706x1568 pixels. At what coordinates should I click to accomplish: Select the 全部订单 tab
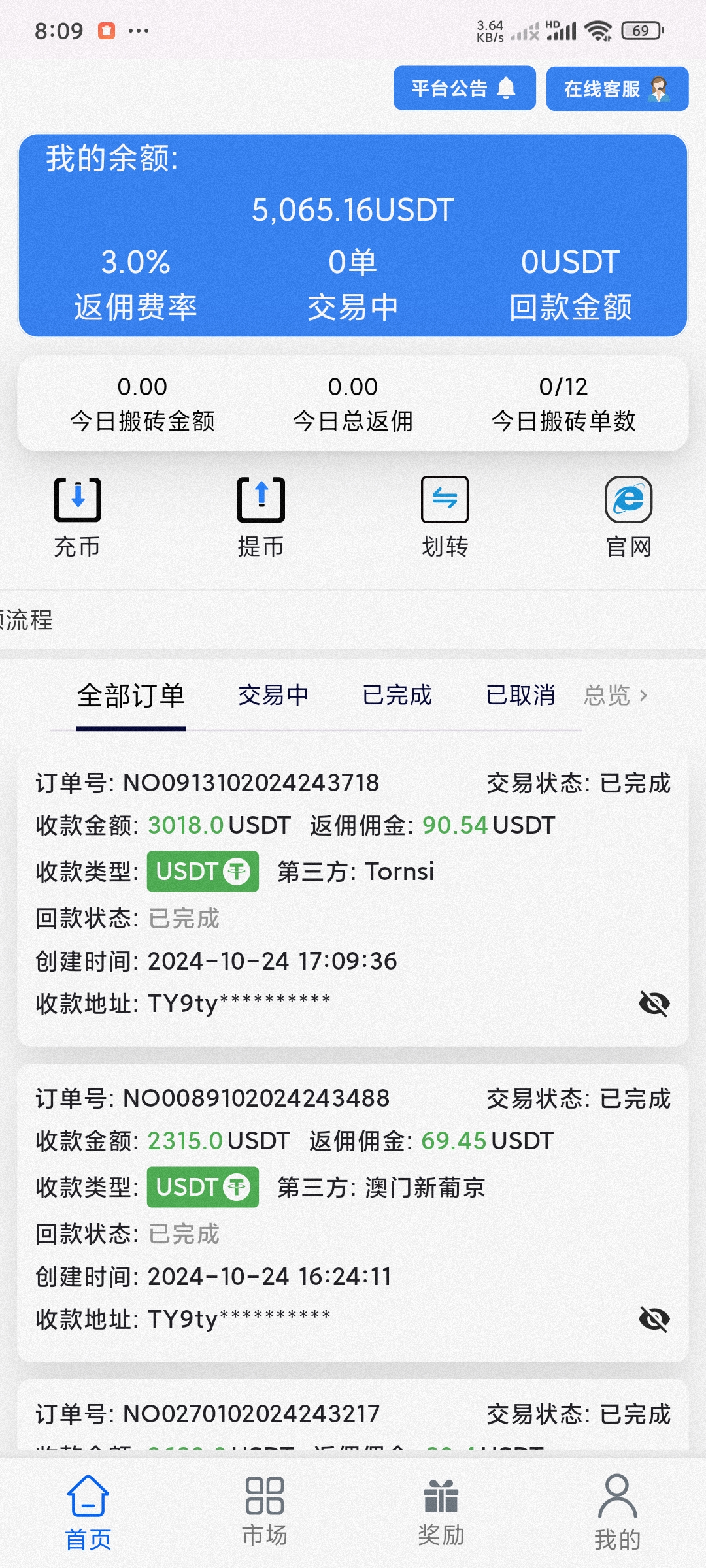pyautogui.click(x=131, y=696)
